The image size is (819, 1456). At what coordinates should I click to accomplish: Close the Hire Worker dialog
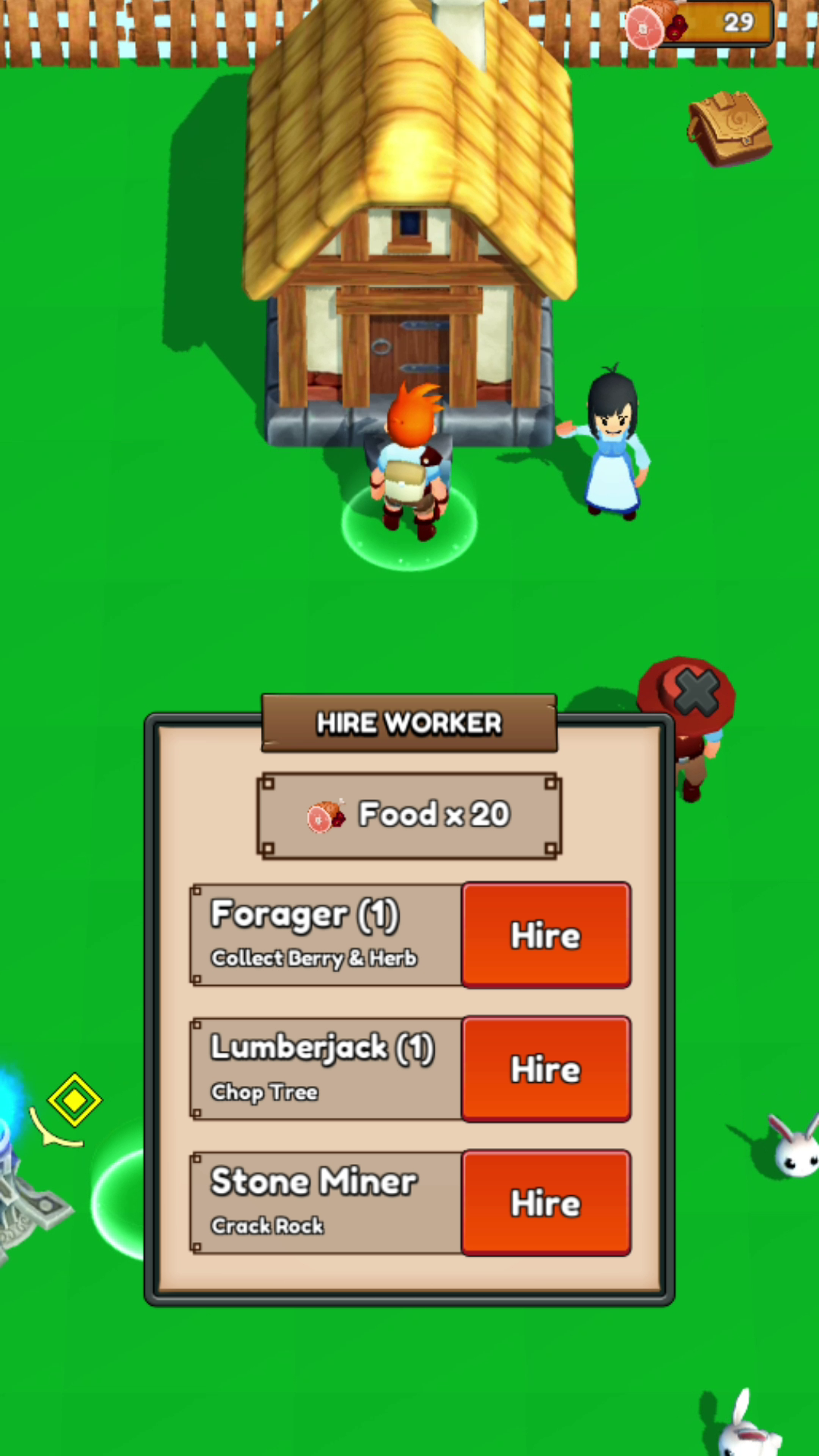click(696, 692)
